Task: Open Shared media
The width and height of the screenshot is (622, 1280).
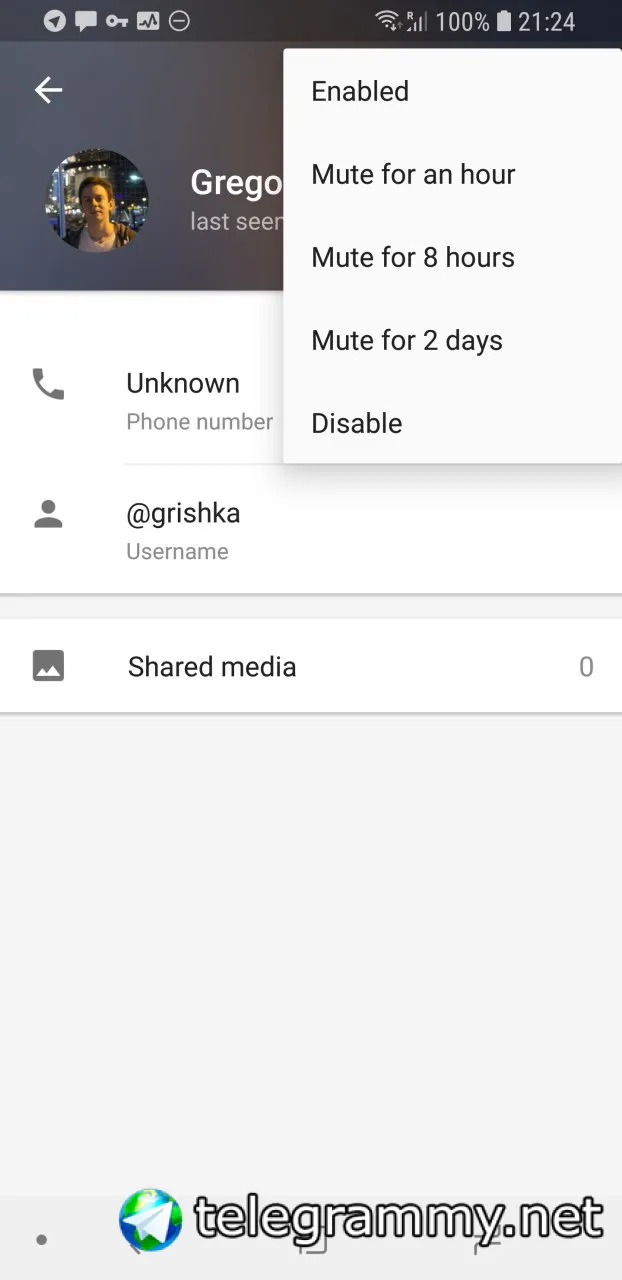Action: click(311, 666)
